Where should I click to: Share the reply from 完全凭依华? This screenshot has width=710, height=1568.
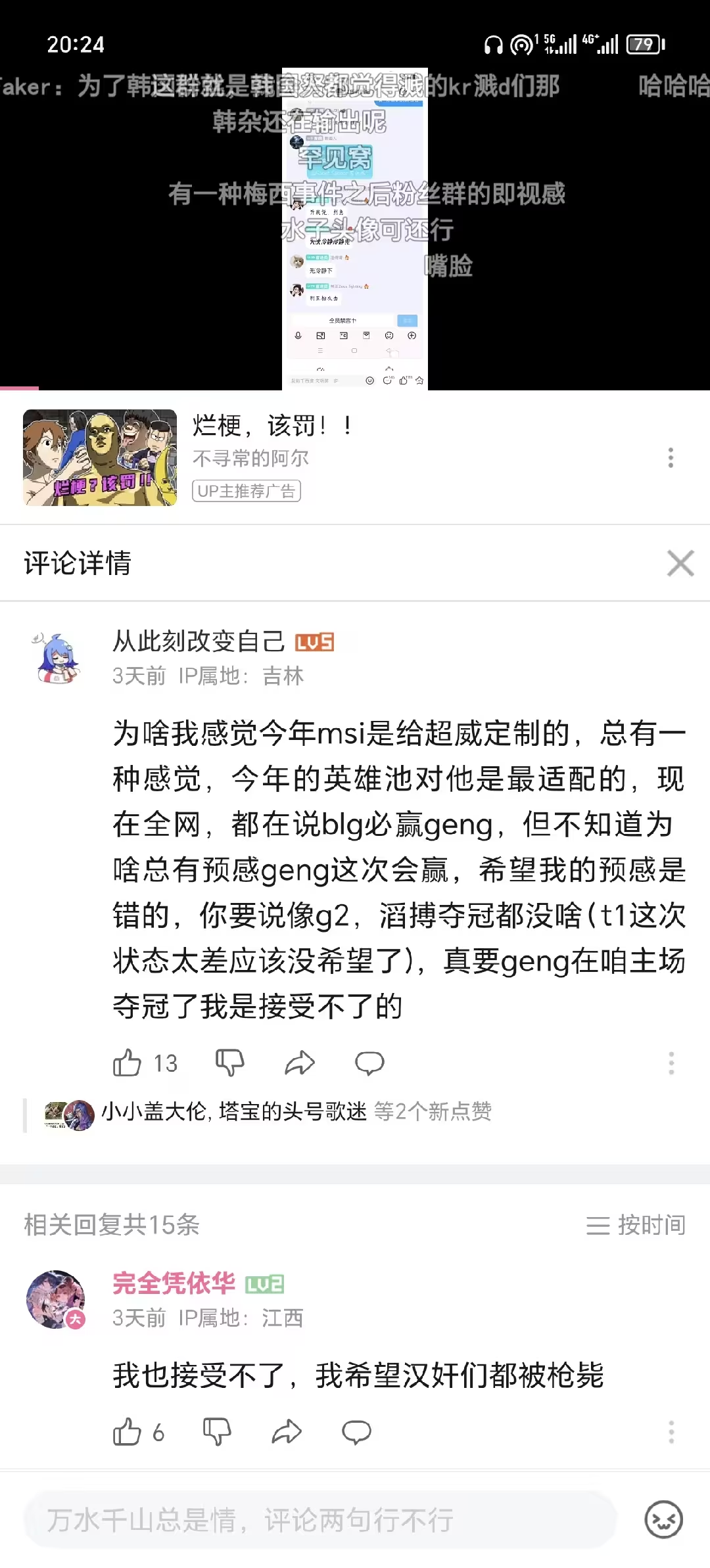287,1432
